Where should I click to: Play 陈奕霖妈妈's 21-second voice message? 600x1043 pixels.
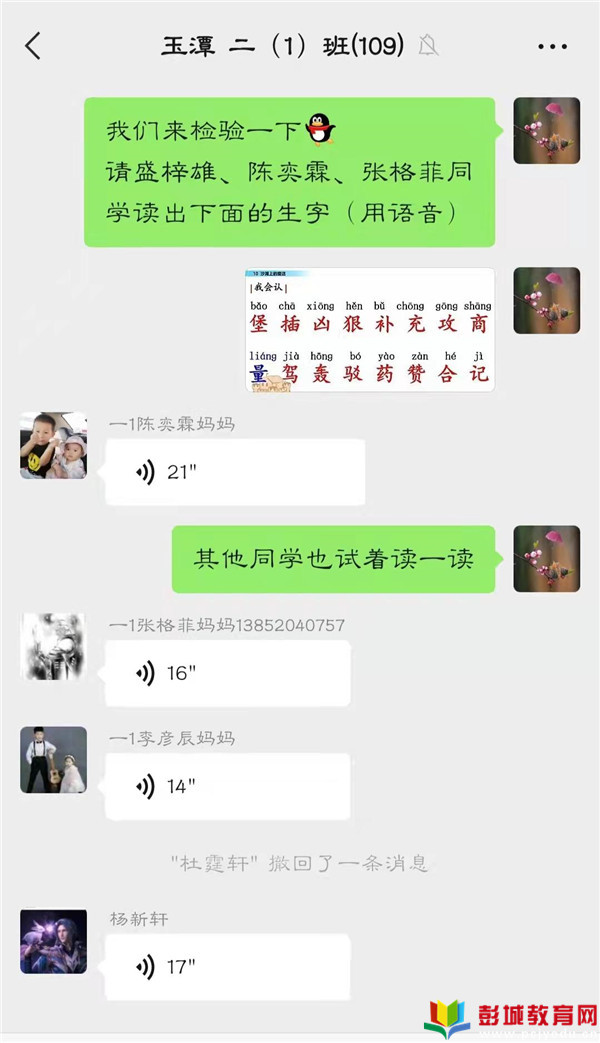coord(234,472)
